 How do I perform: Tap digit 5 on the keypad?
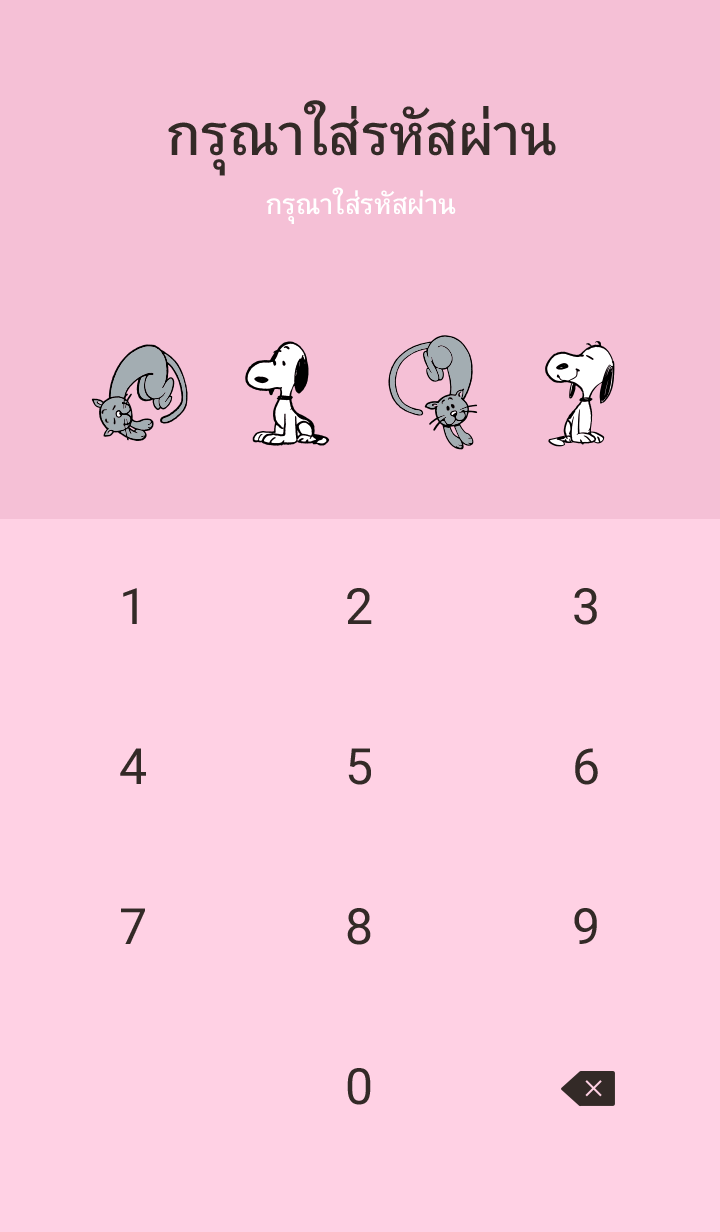click(x=360, y=768)
